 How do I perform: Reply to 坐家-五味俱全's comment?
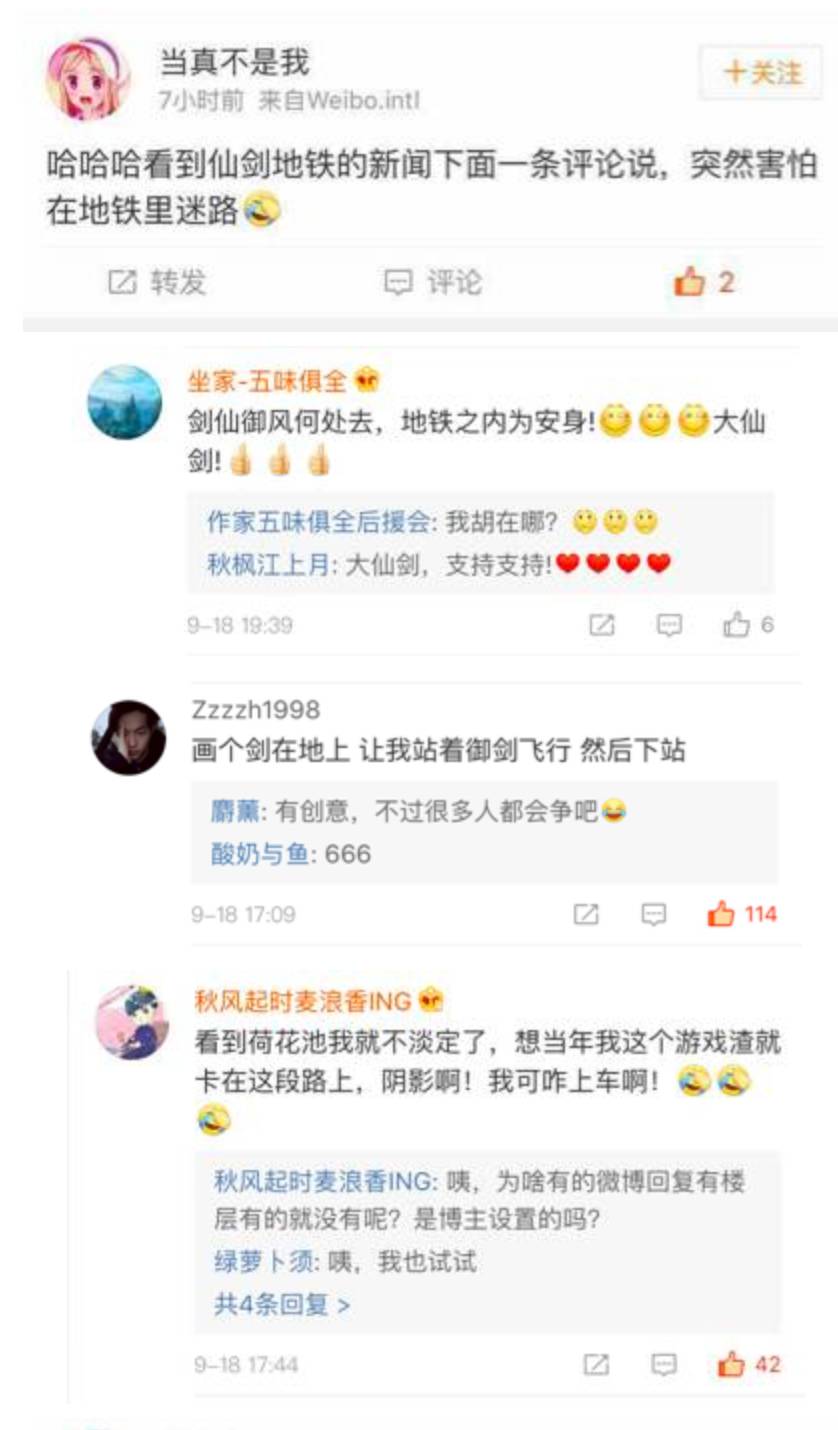(668, 625)
